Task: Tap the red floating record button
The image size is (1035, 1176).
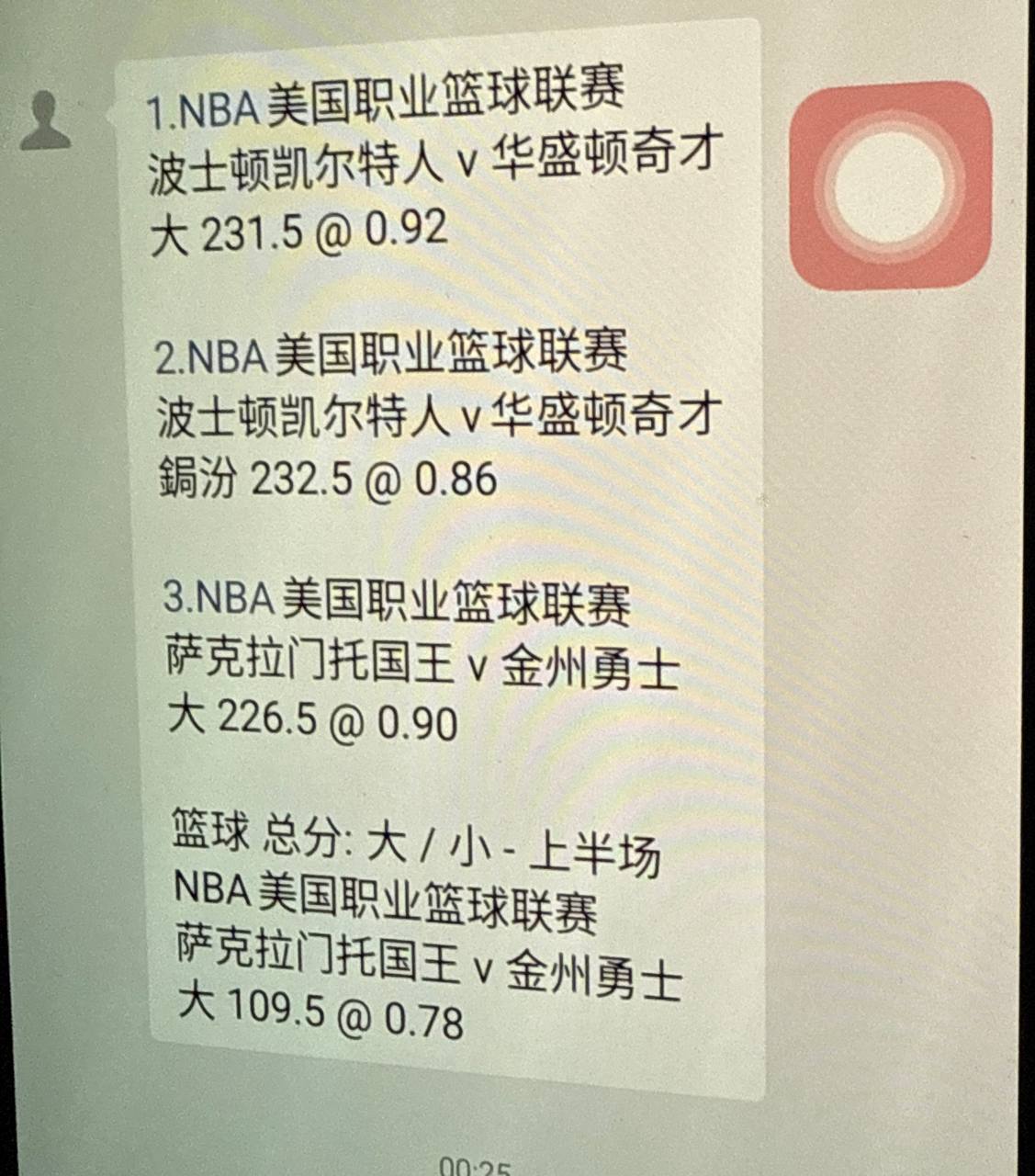Action: coord(890,185)
